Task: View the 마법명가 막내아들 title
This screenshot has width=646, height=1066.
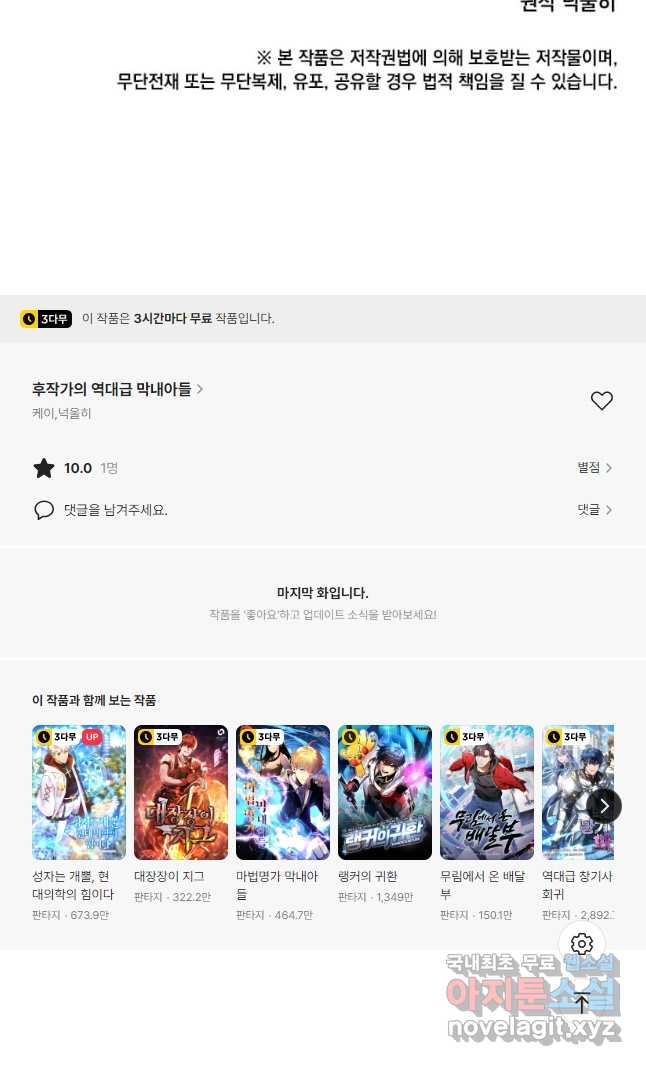Action: tap(283, 823)
